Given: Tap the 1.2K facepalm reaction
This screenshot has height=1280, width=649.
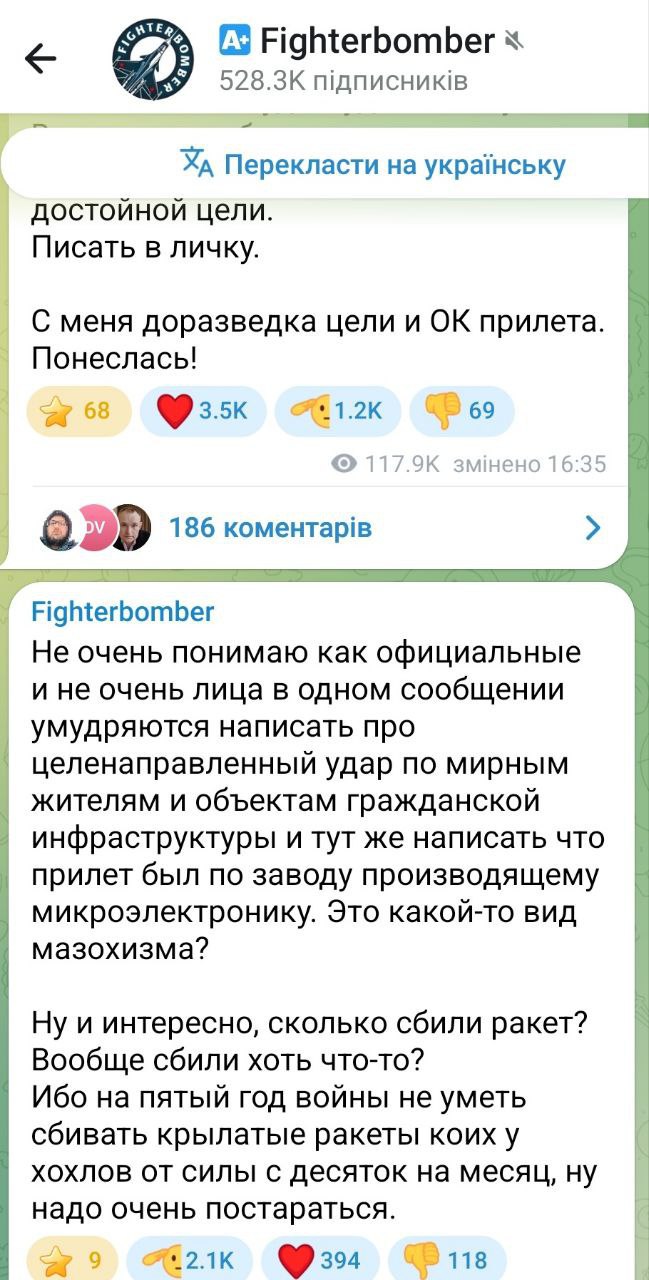Looking at the screenshot, I should coord(337,411).
